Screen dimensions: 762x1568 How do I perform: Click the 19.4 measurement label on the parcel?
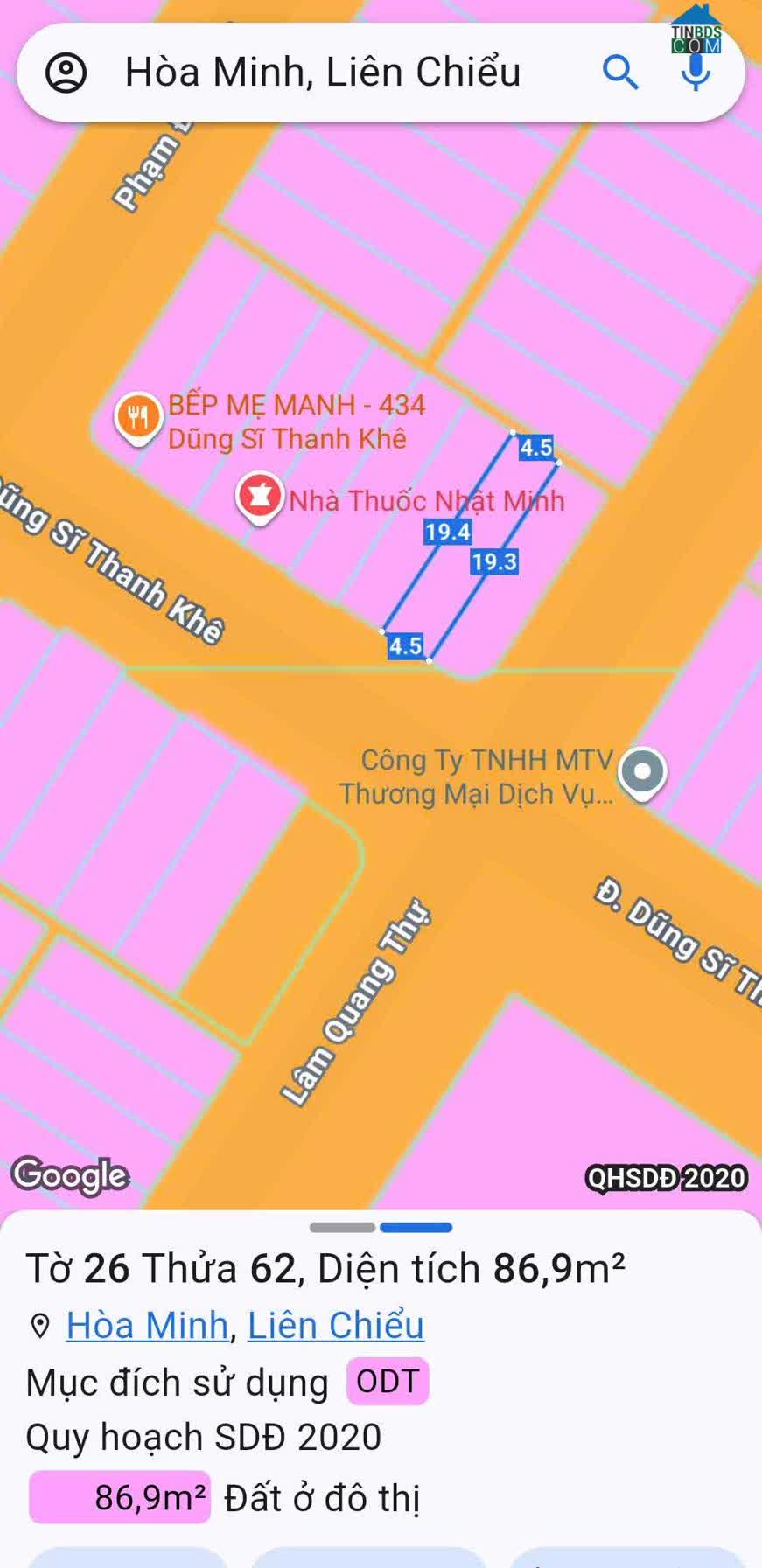[448, 532]
